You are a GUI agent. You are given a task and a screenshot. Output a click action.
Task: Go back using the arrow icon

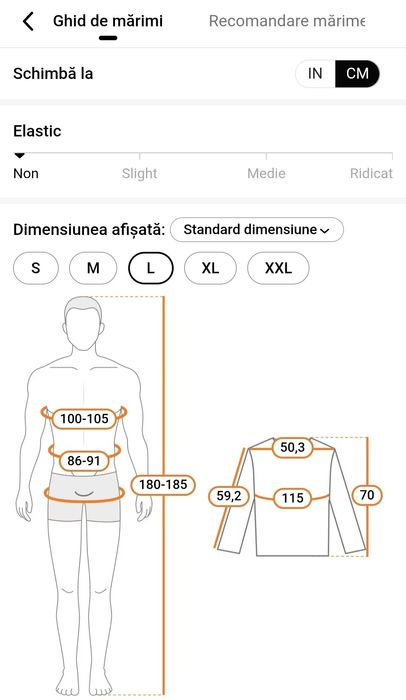click(28, 21)
